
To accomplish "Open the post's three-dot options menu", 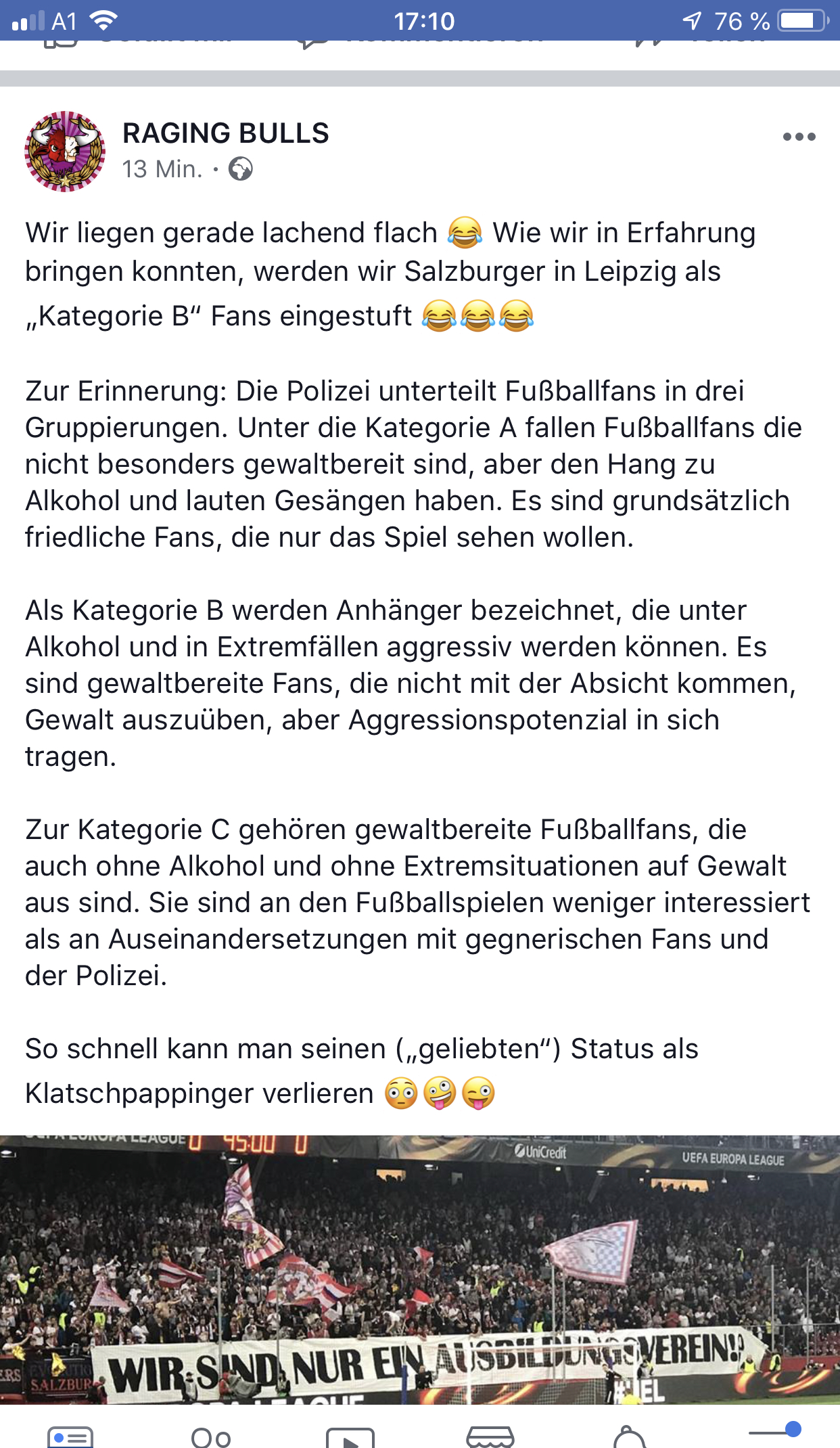I will (799, 137).
